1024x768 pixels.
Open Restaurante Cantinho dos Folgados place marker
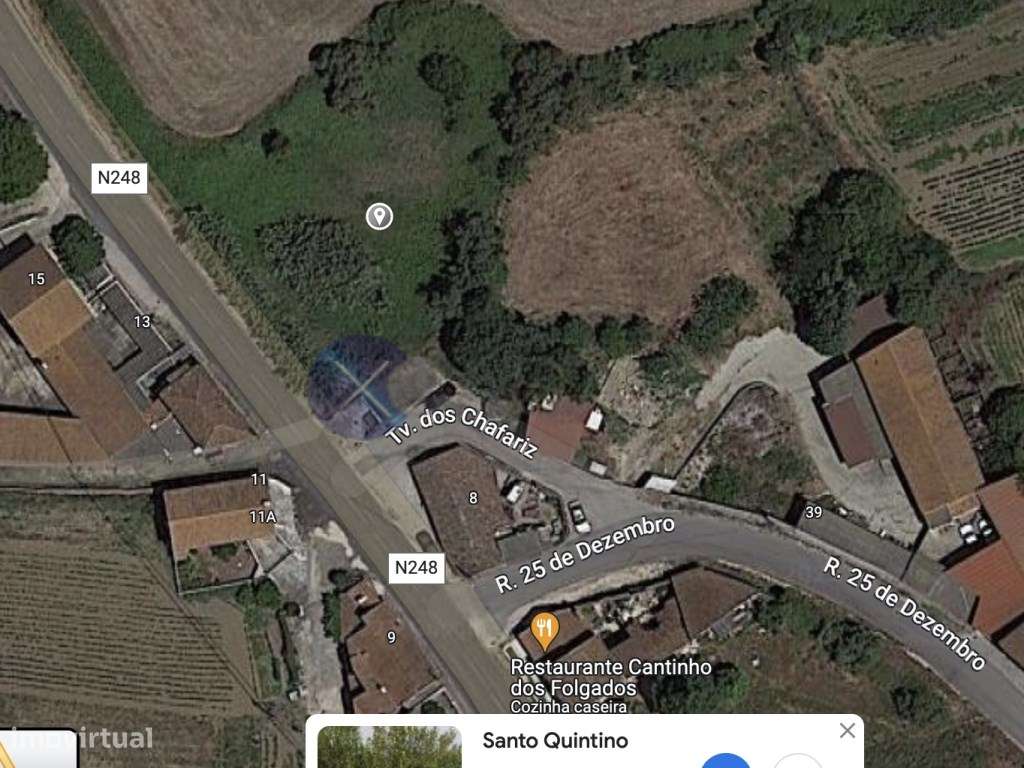544,630
